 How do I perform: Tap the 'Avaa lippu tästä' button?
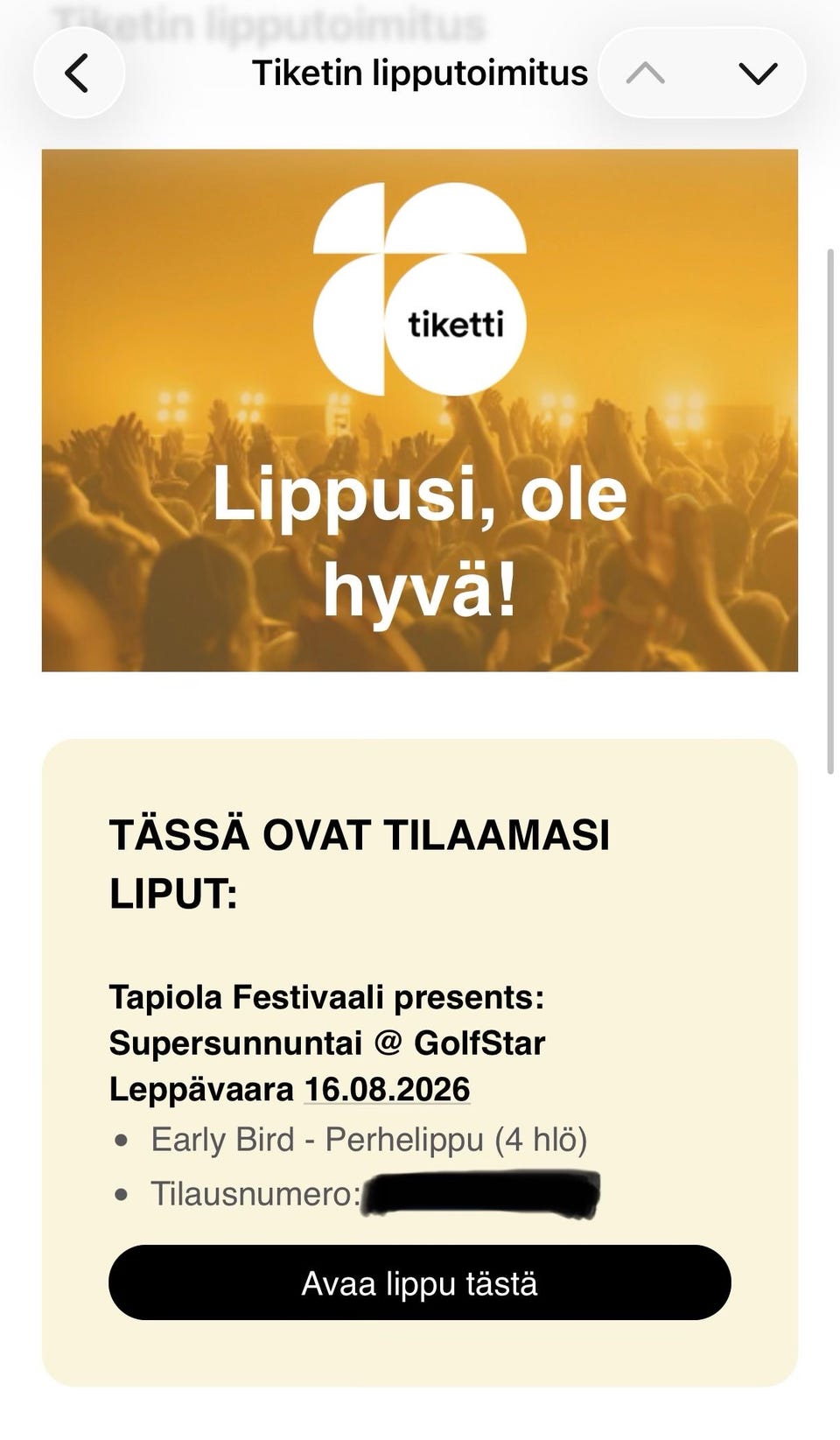pos(420,1282)
